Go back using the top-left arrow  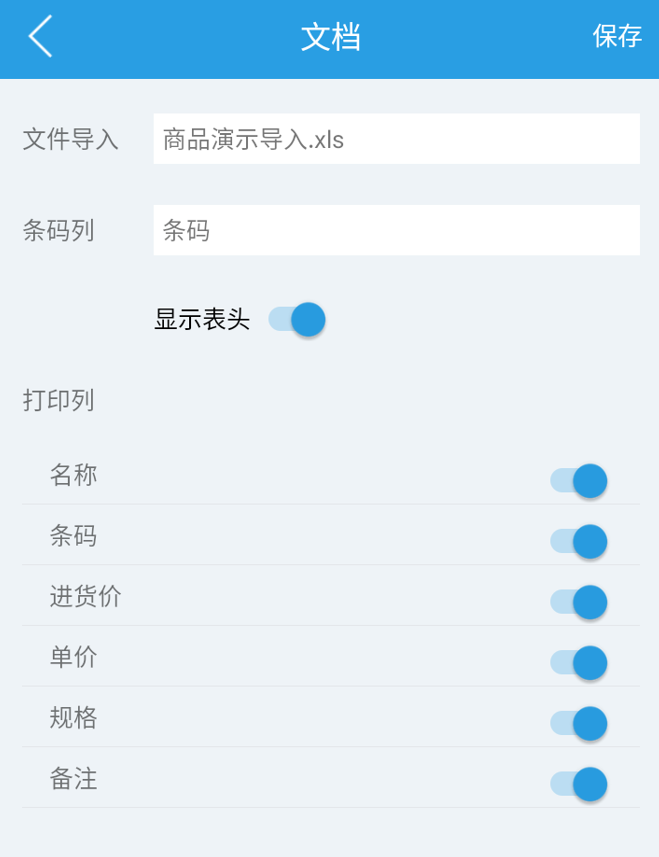coord(40,37)
